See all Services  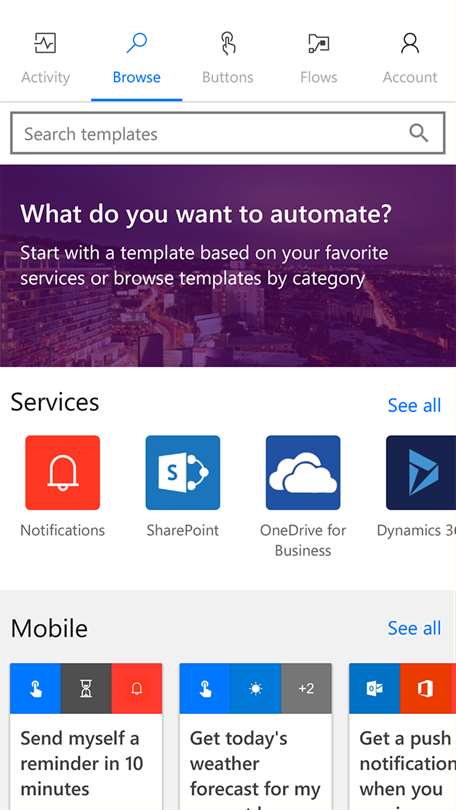(x=414, y=406)
